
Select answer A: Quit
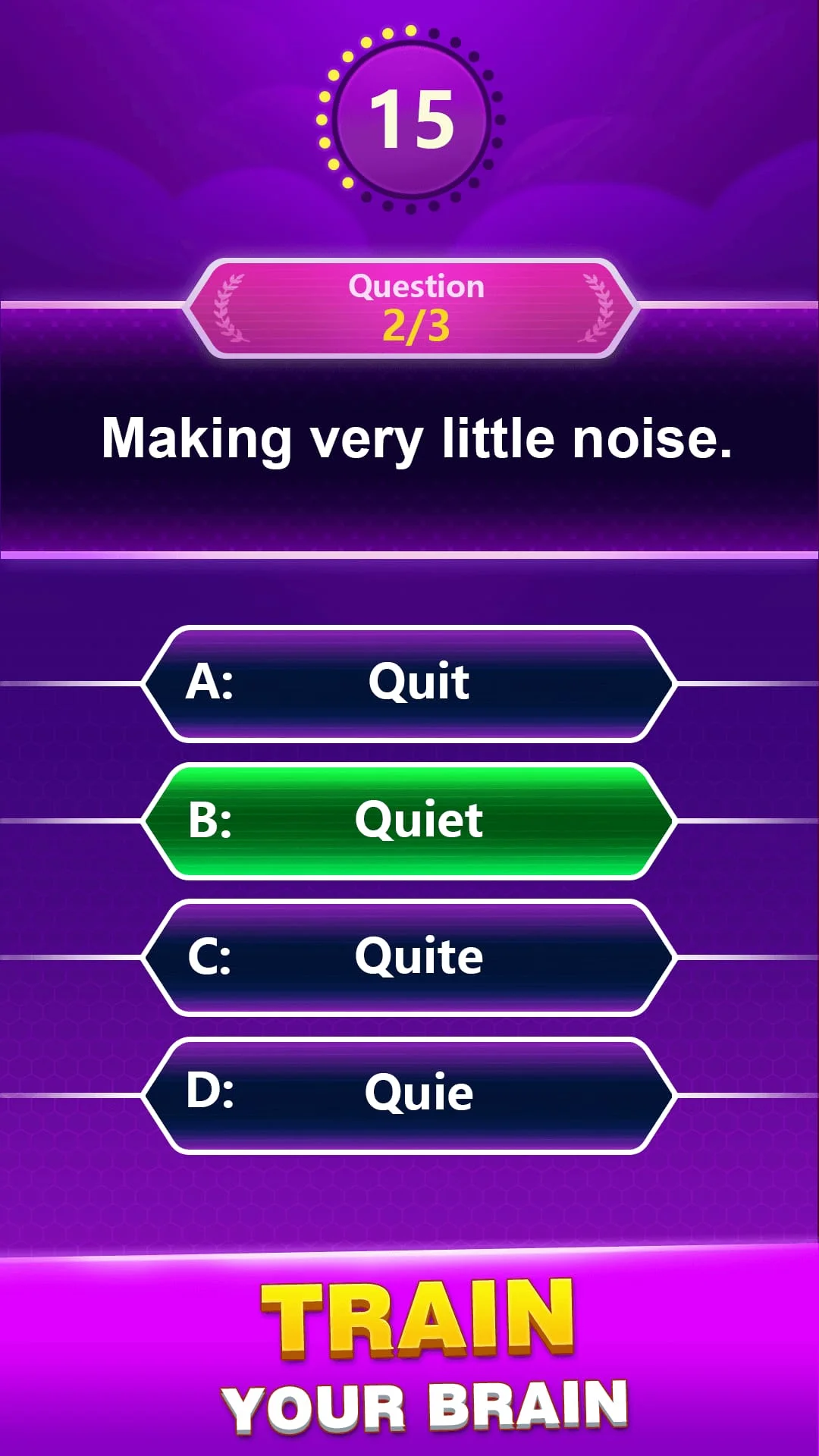409,682
